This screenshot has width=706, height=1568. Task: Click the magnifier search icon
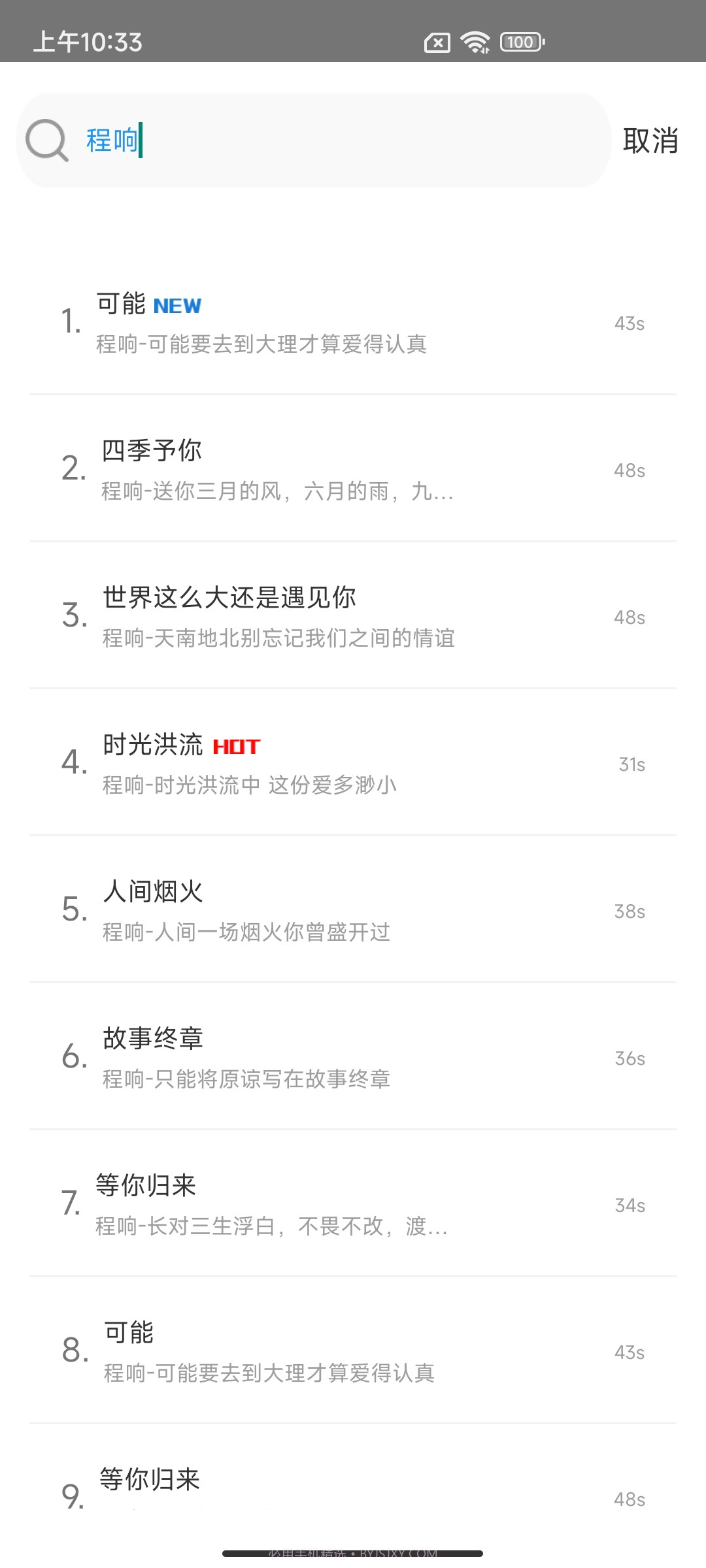(x=49, y=140)
